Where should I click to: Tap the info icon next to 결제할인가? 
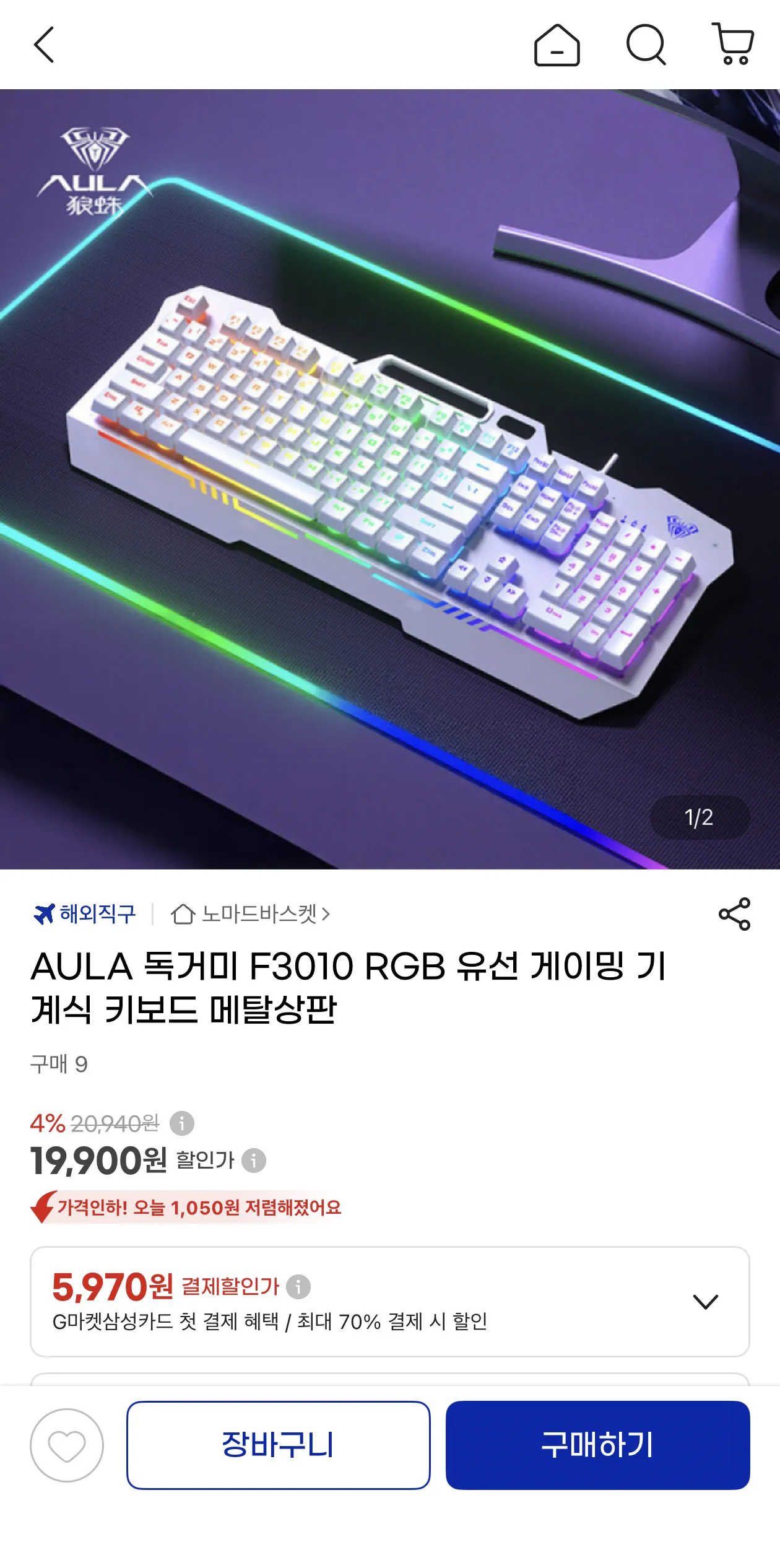pyautogui.click(x=298, y=1287)
